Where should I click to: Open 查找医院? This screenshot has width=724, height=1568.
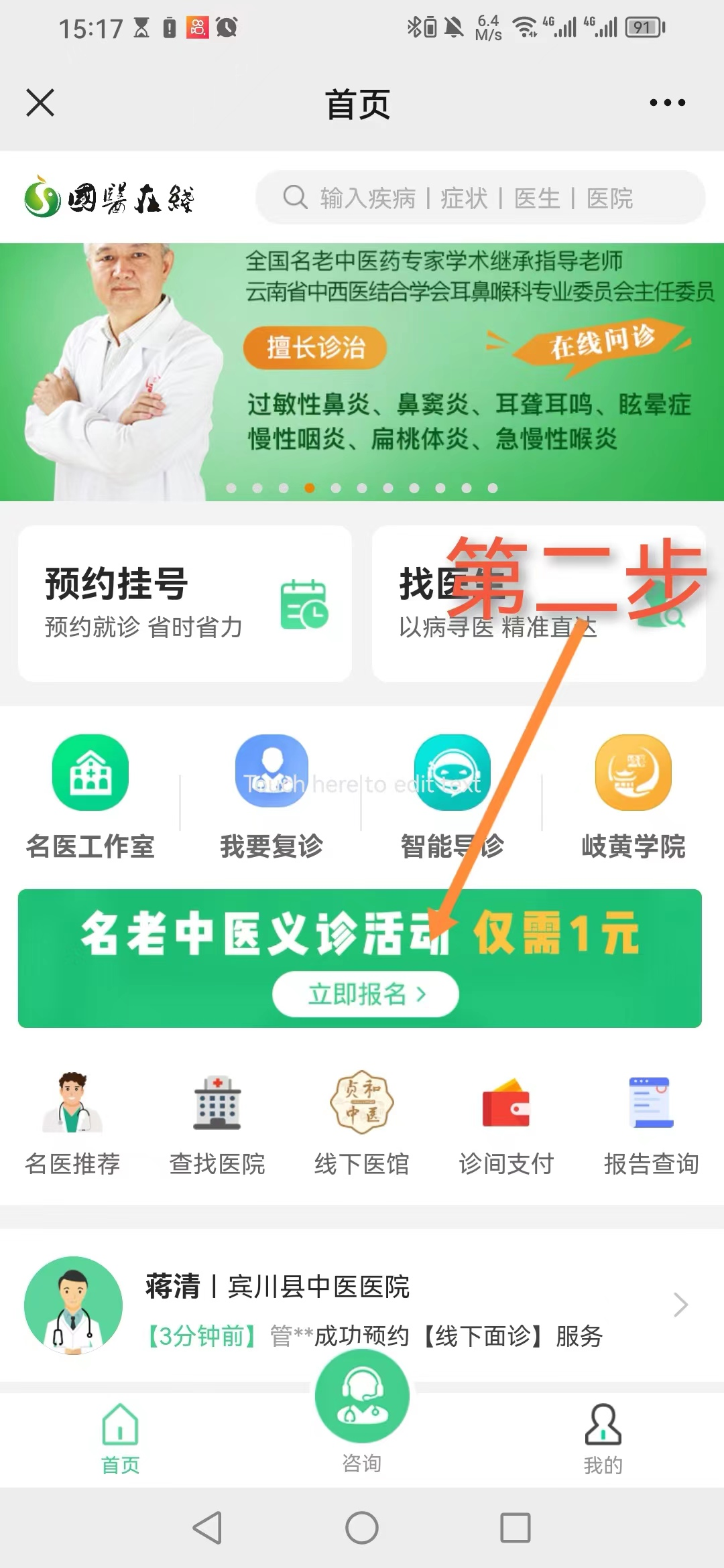(x=217, y=1122)
